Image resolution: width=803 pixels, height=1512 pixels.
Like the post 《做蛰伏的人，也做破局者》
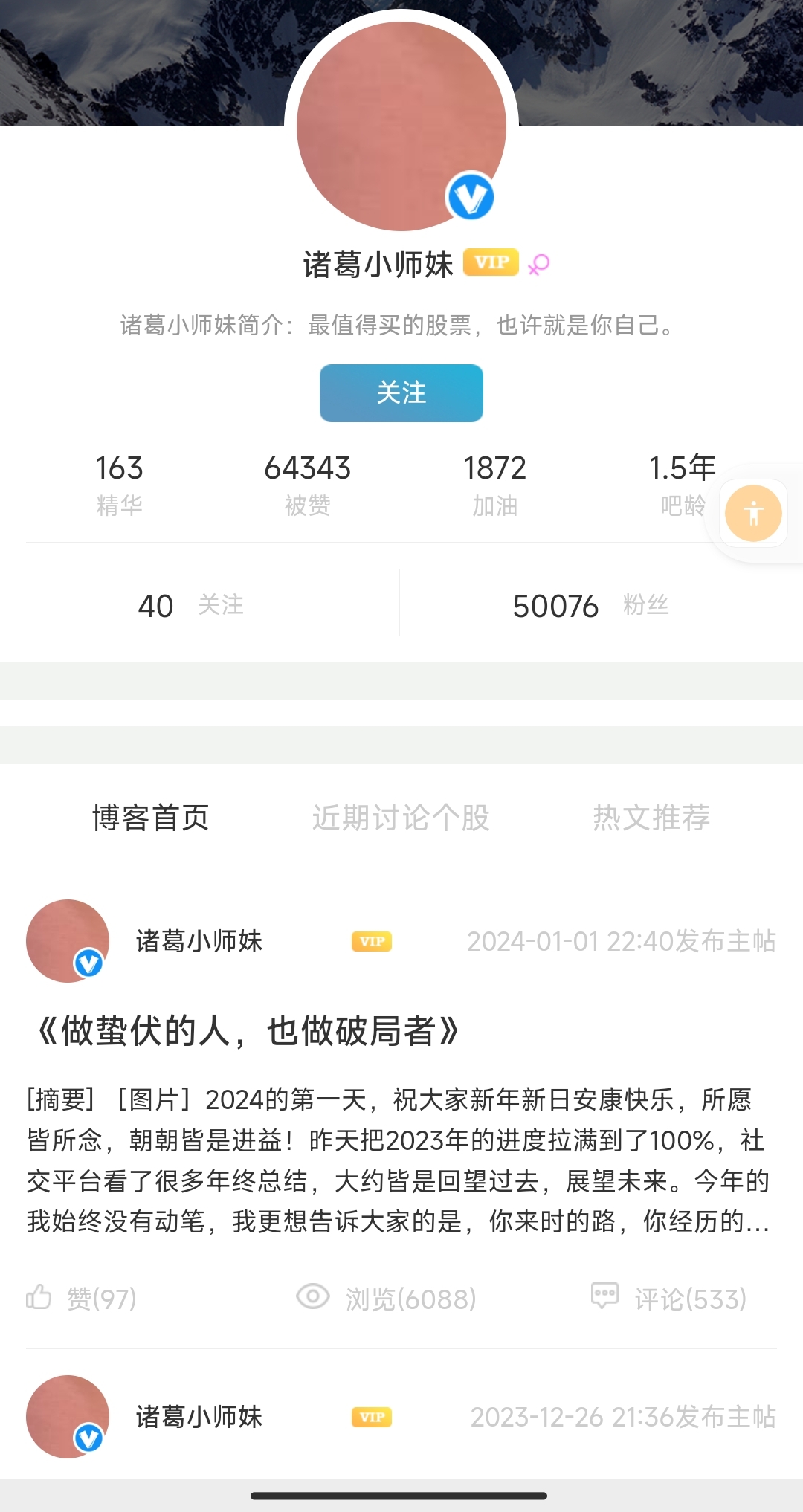pos(82,1298)
